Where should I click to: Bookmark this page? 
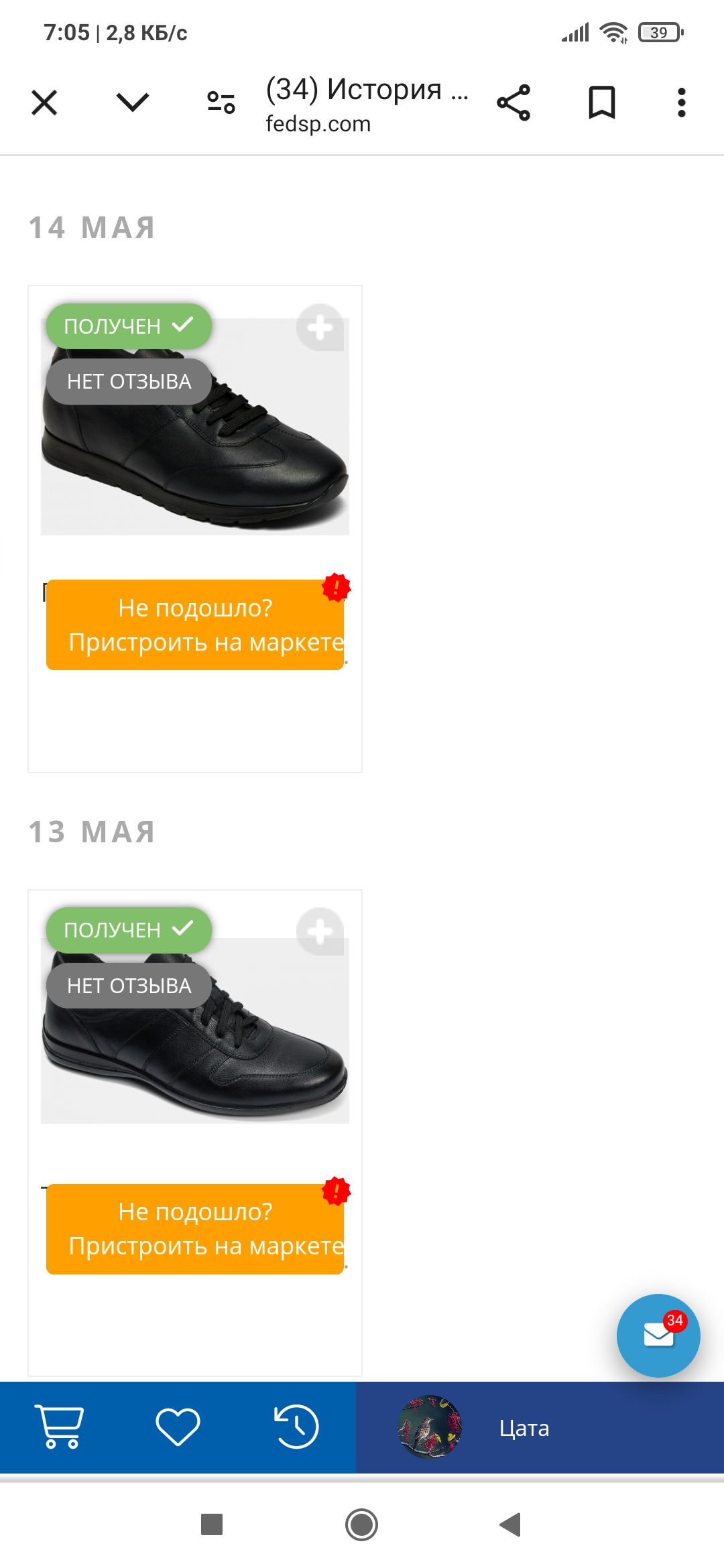click(601, 103)
